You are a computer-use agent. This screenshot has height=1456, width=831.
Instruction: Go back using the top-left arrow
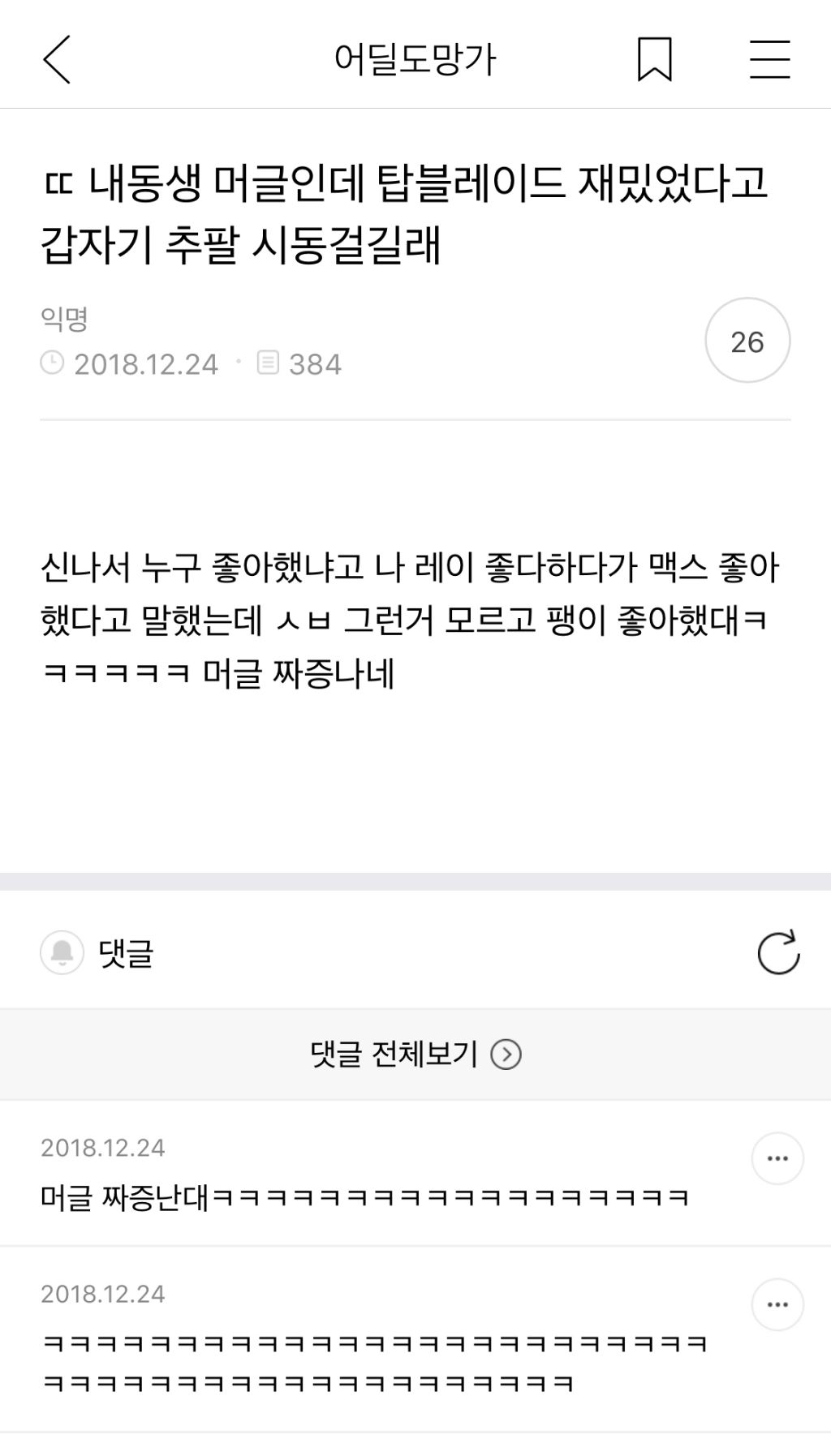[x=58, y=59]
